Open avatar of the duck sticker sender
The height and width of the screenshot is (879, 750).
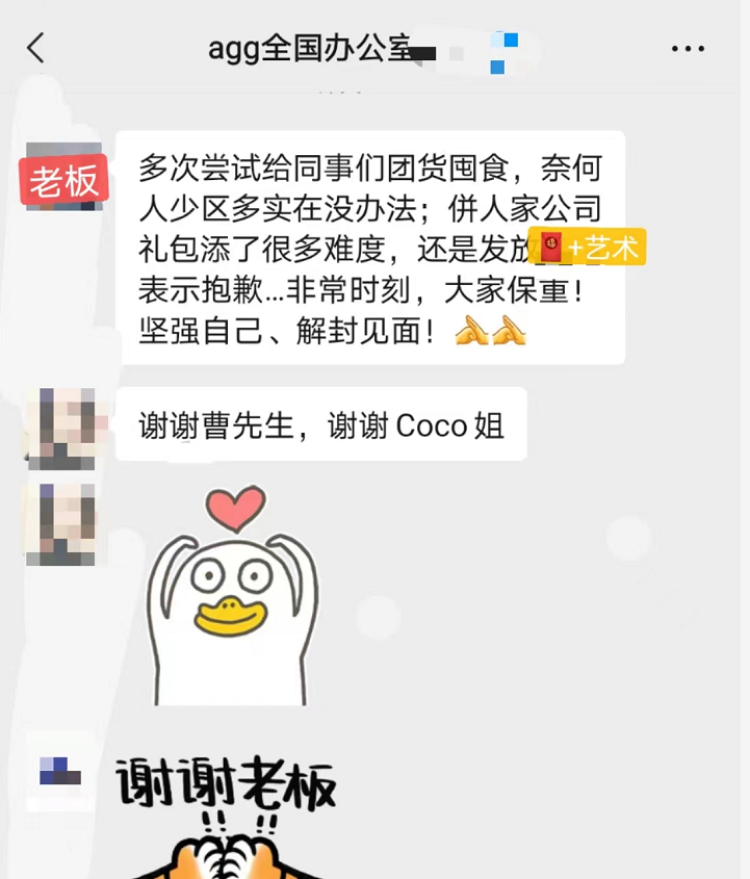(60, 524)
